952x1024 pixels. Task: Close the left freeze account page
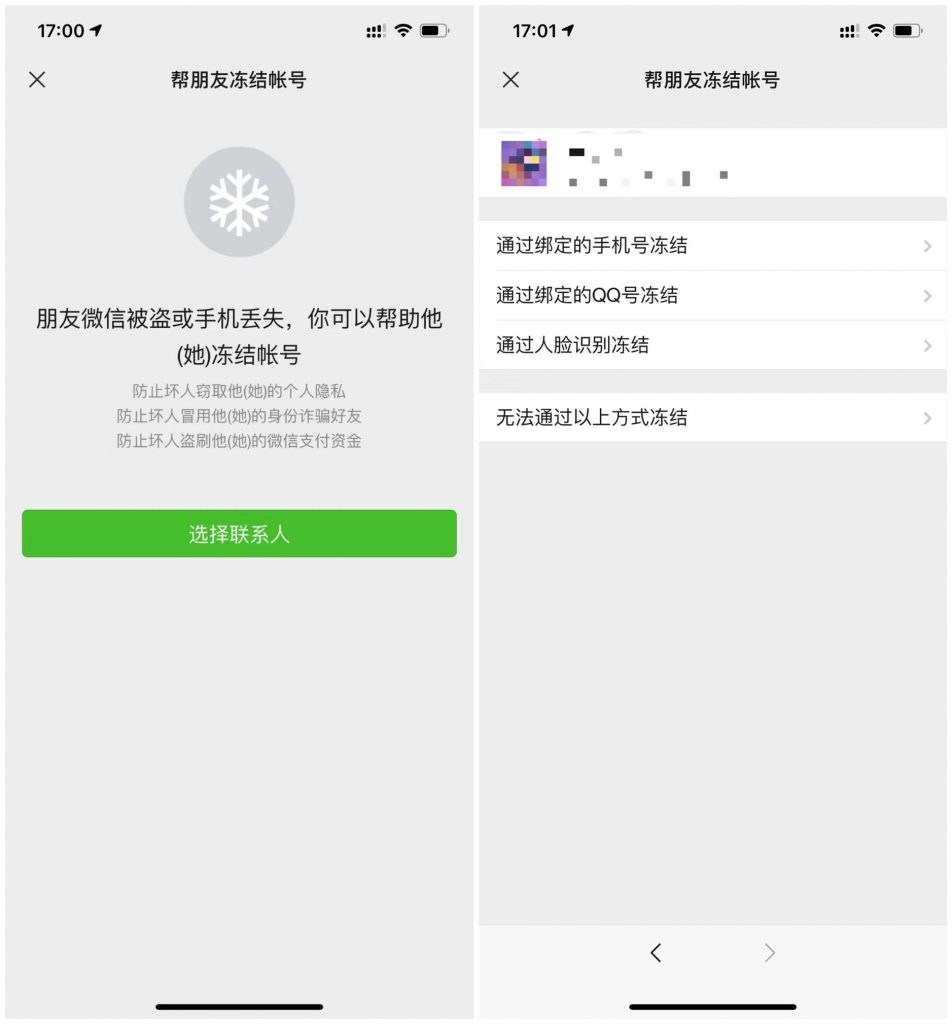(37, 80)
